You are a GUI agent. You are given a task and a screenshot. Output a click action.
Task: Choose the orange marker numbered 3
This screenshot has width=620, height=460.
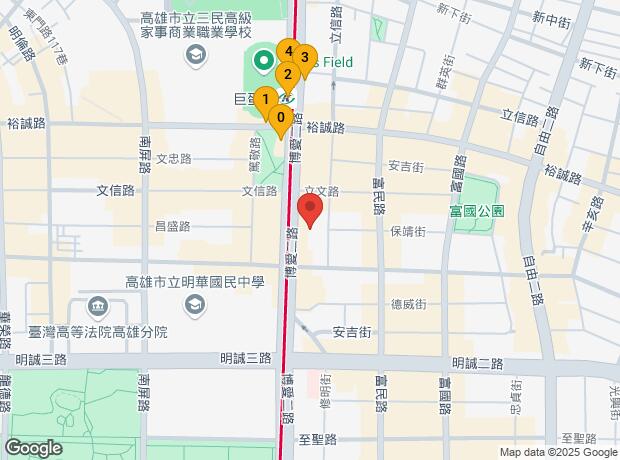point(305,57)
